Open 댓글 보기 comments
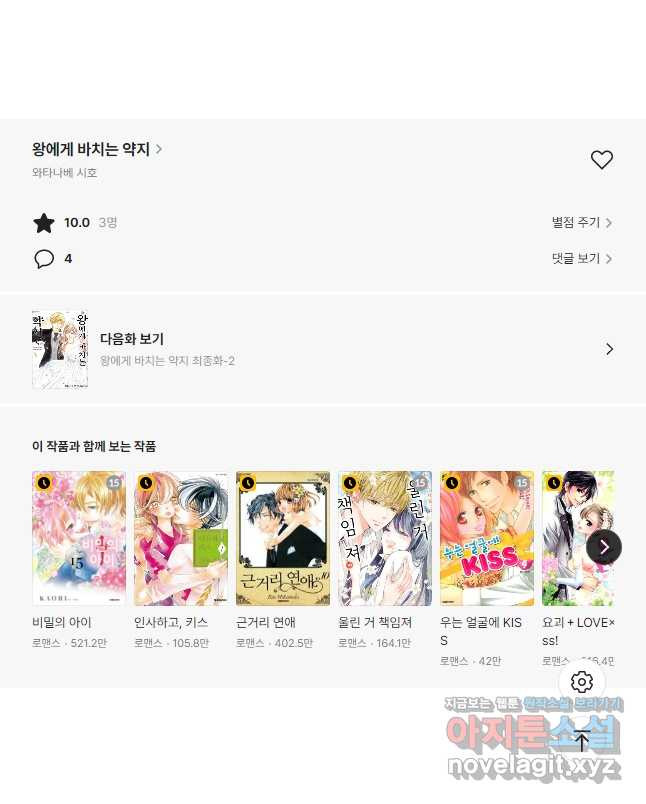This screenshot has width=646, height=804. point(581,259)
